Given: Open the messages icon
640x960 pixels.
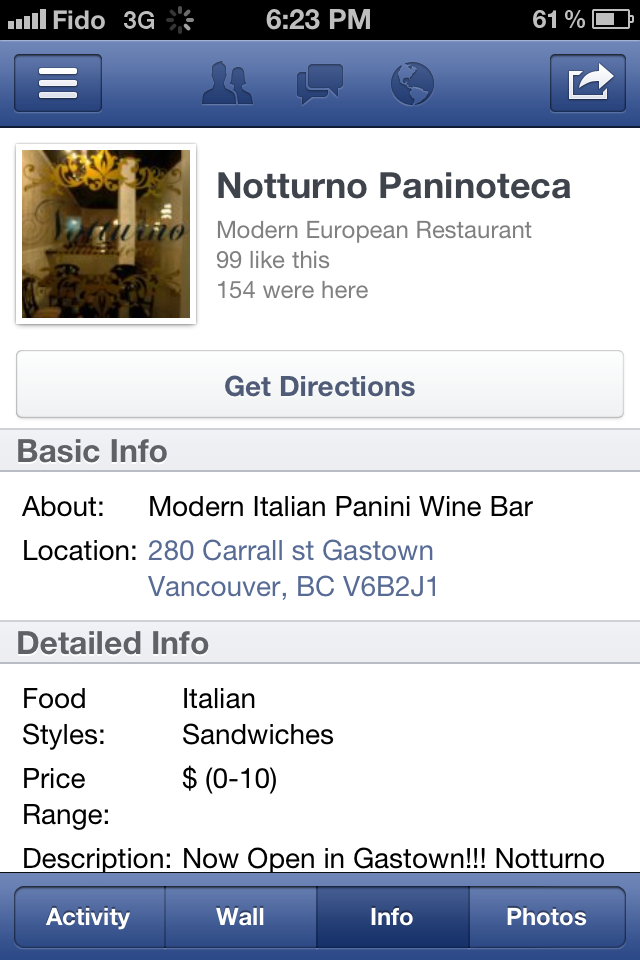Looking at the screenshot, I should (x=320, y=83).
